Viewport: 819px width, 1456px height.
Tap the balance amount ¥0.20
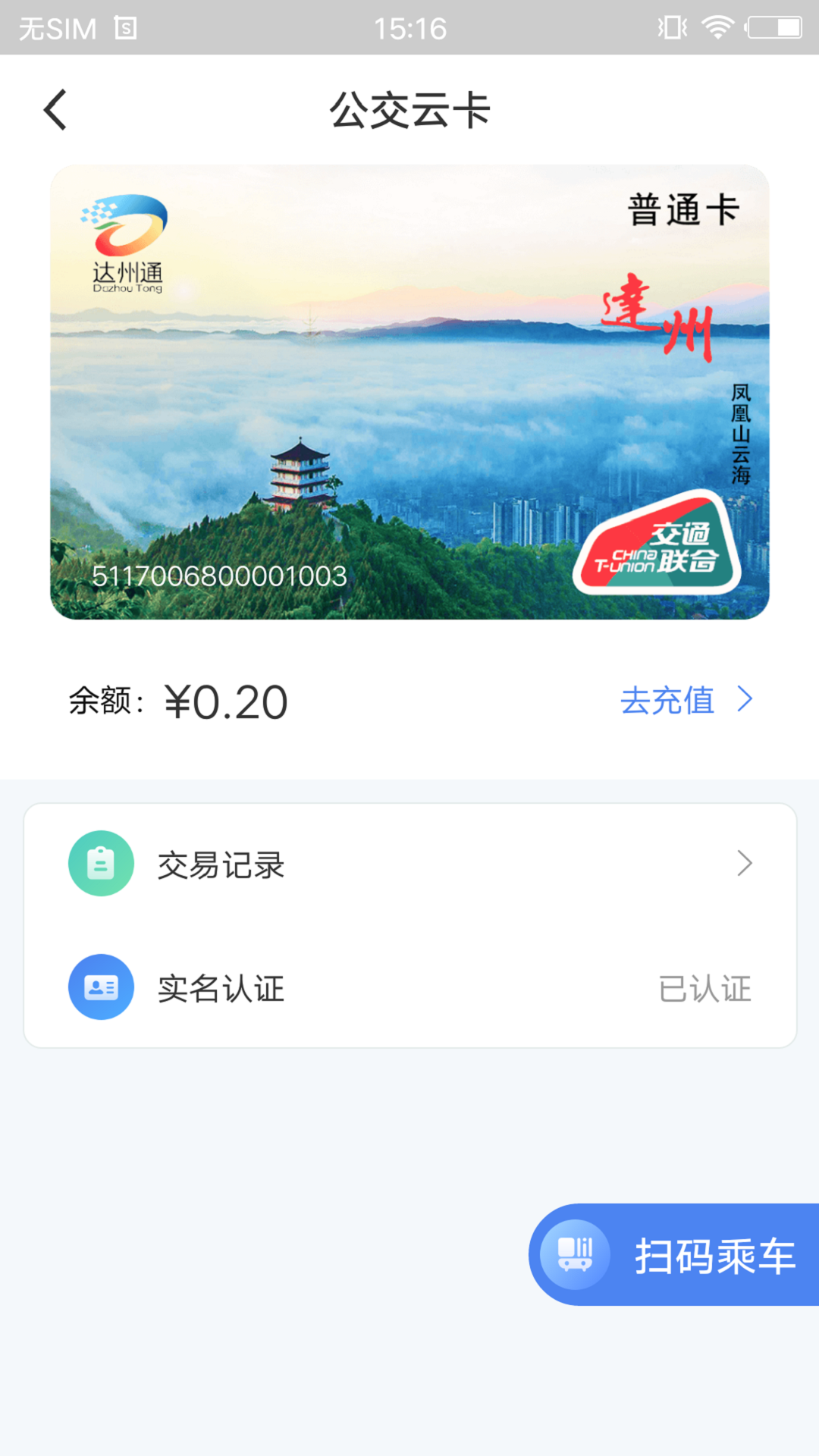click(225, 701)
